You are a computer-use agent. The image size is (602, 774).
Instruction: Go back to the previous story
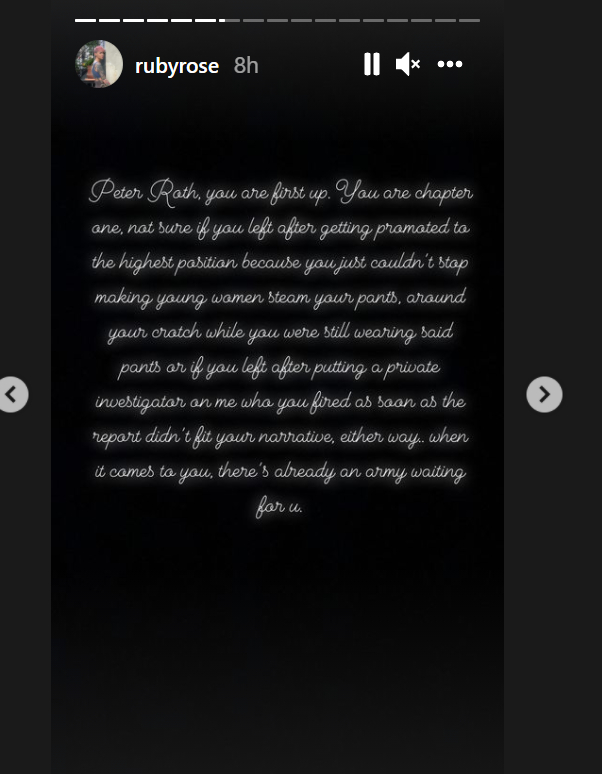pos(12,394)
